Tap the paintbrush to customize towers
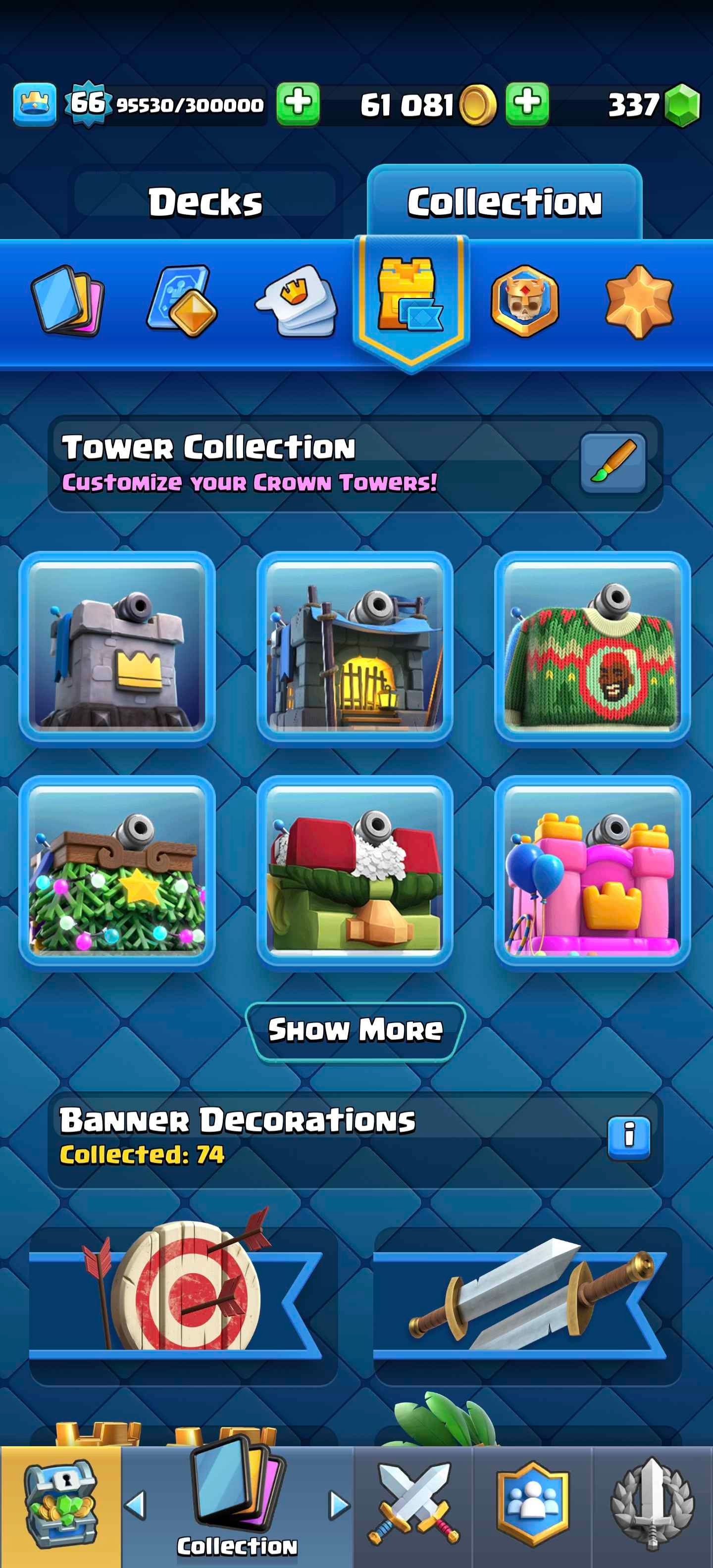Image resolution: width=713 pixels, height=1568 pixels. [612, 463]
